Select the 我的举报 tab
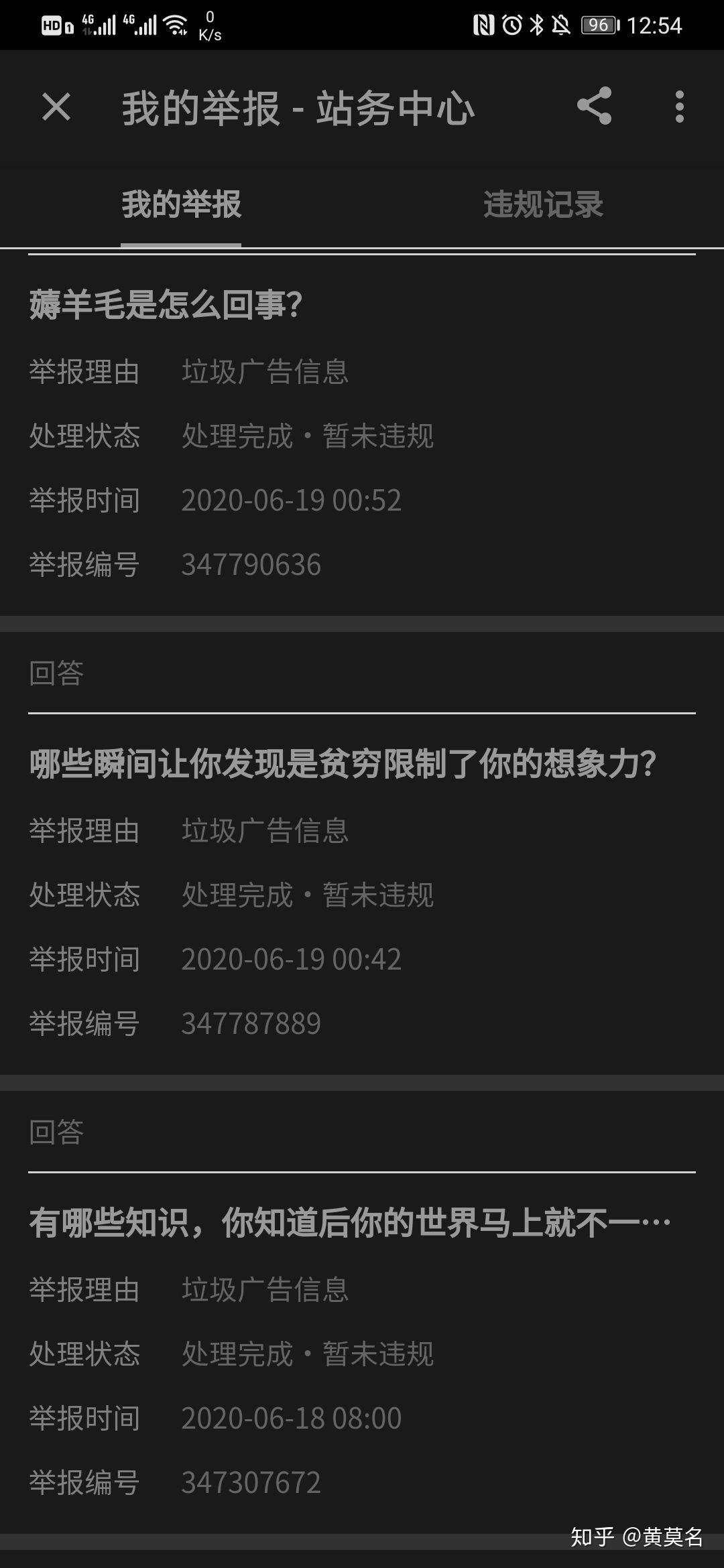This screenshot has height=1568, width=724. tap(181, 205)
